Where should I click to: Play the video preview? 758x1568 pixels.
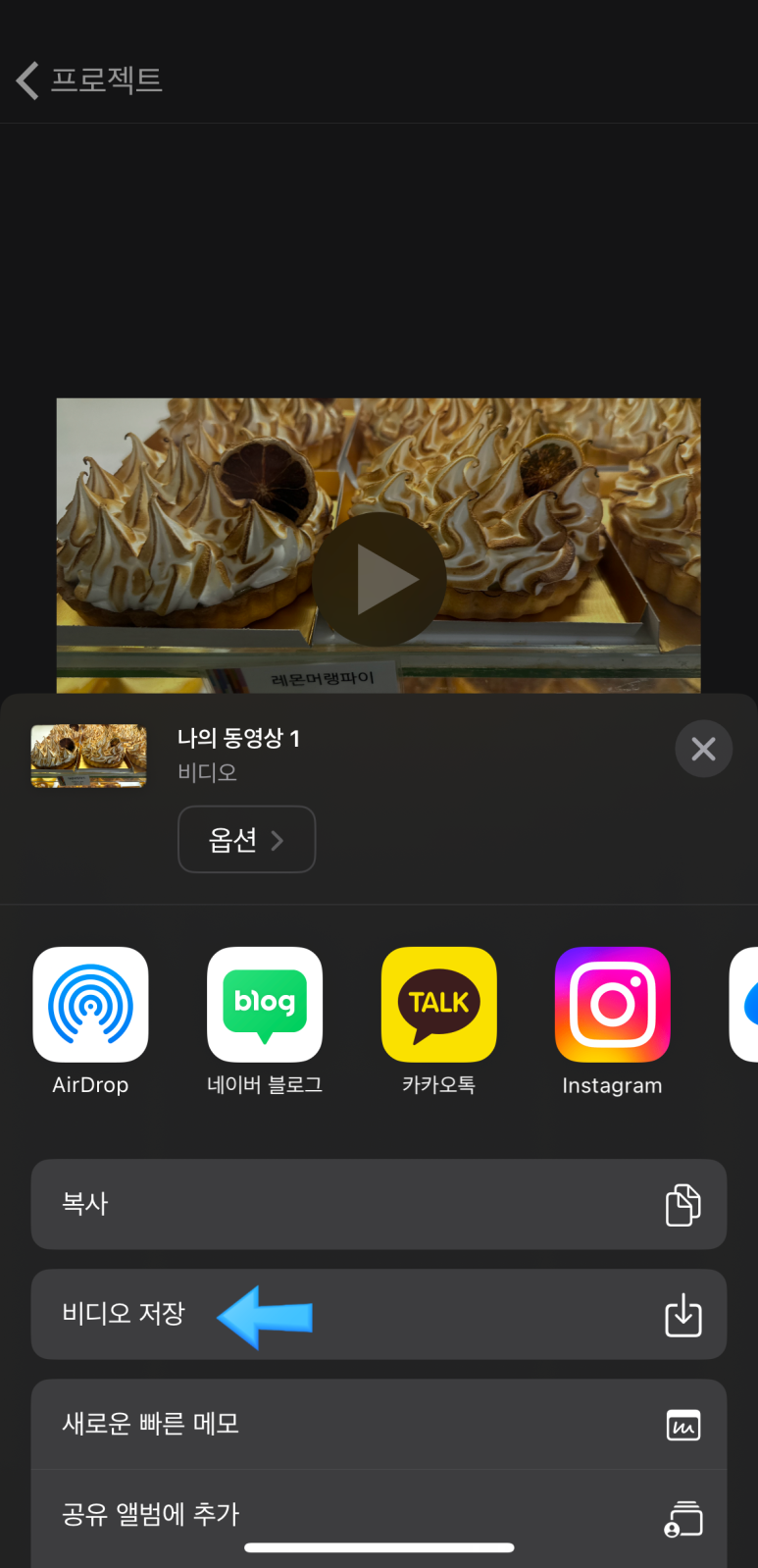point(379,579)
